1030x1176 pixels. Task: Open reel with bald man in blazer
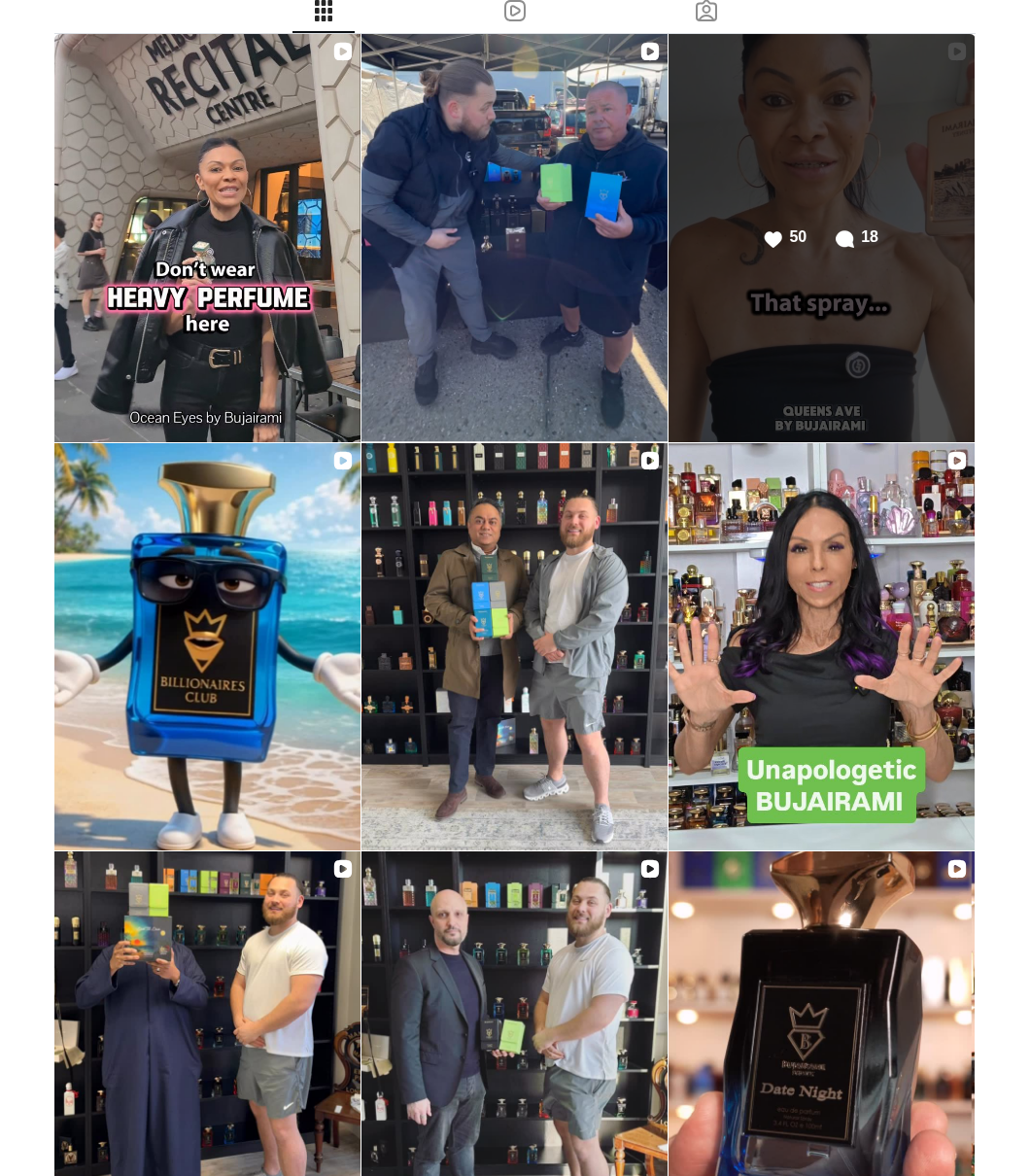(514, 1014)
